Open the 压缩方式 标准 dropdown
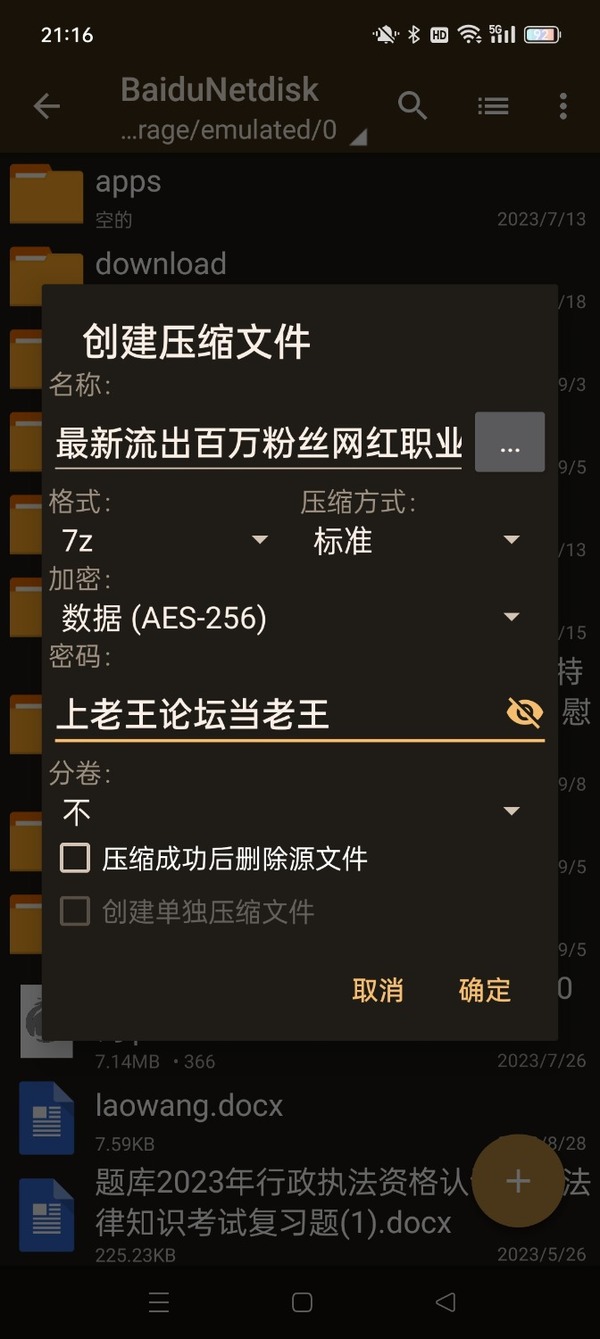Image resolution: width=600 pixels, height=1339 pixels. click(x=418, y=541)
